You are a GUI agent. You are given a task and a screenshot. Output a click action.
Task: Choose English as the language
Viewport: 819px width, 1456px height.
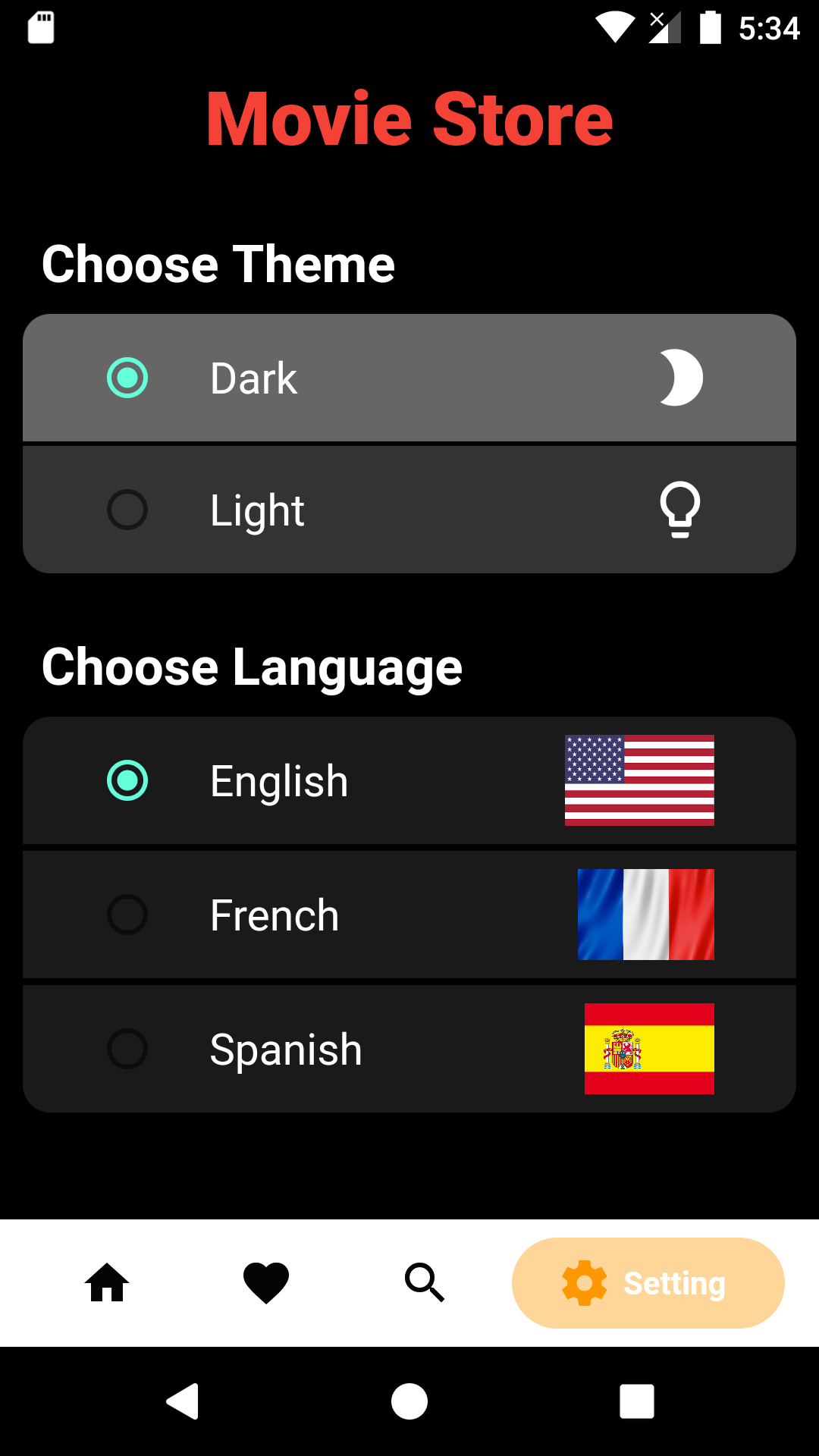[409, 780]
